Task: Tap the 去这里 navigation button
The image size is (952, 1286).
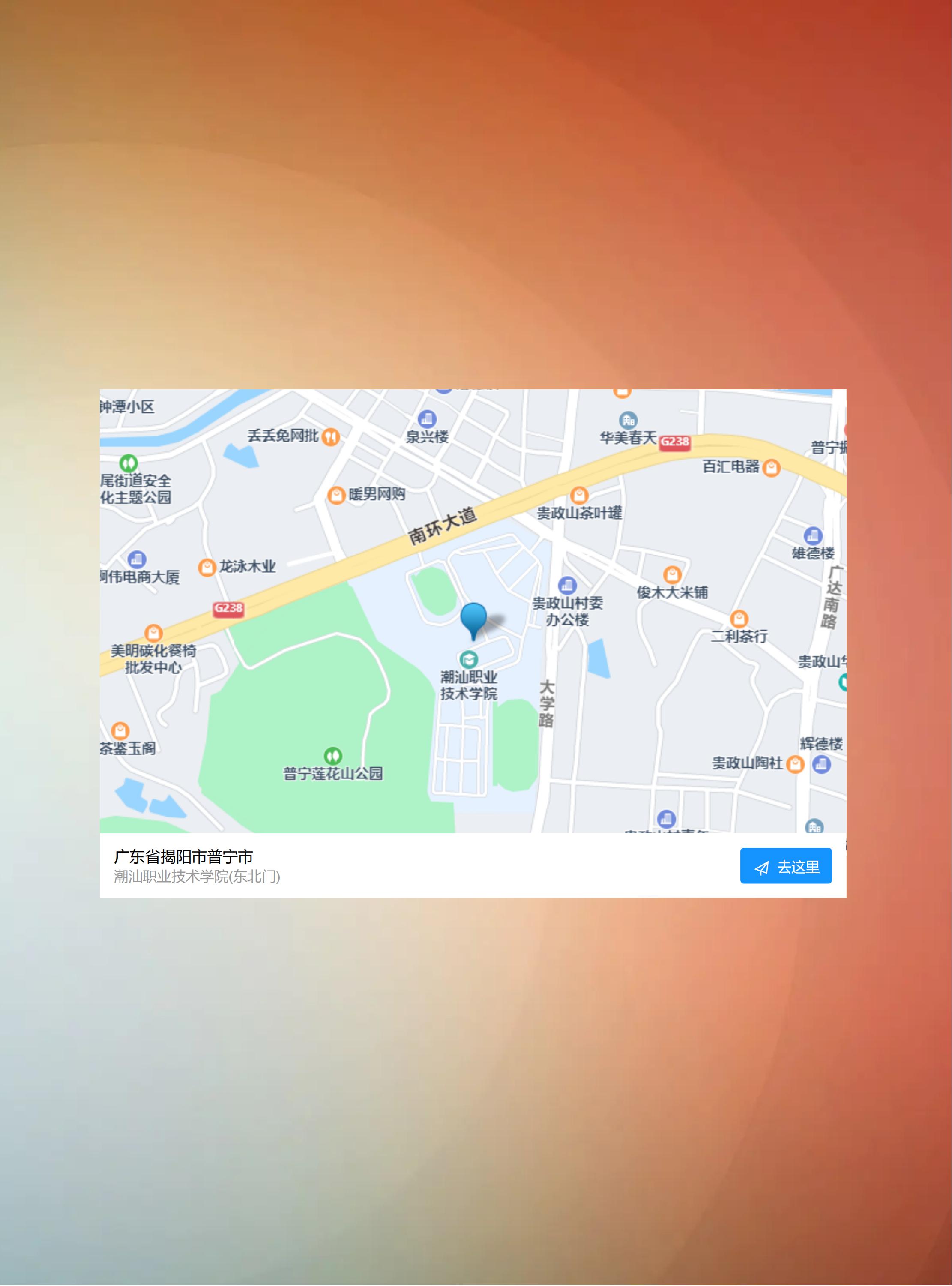Action: pos(785,866)
